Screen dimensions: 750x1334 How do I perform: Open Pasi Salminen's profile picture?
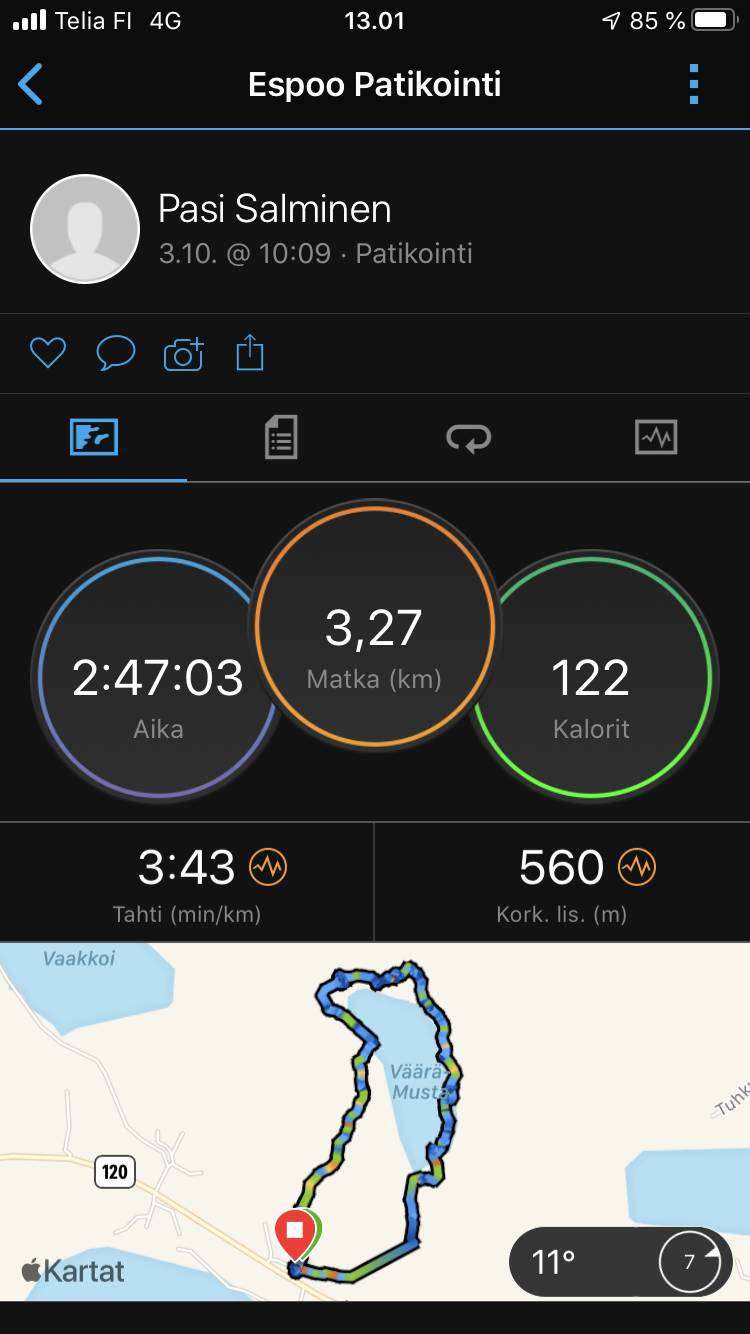point(85,229)
